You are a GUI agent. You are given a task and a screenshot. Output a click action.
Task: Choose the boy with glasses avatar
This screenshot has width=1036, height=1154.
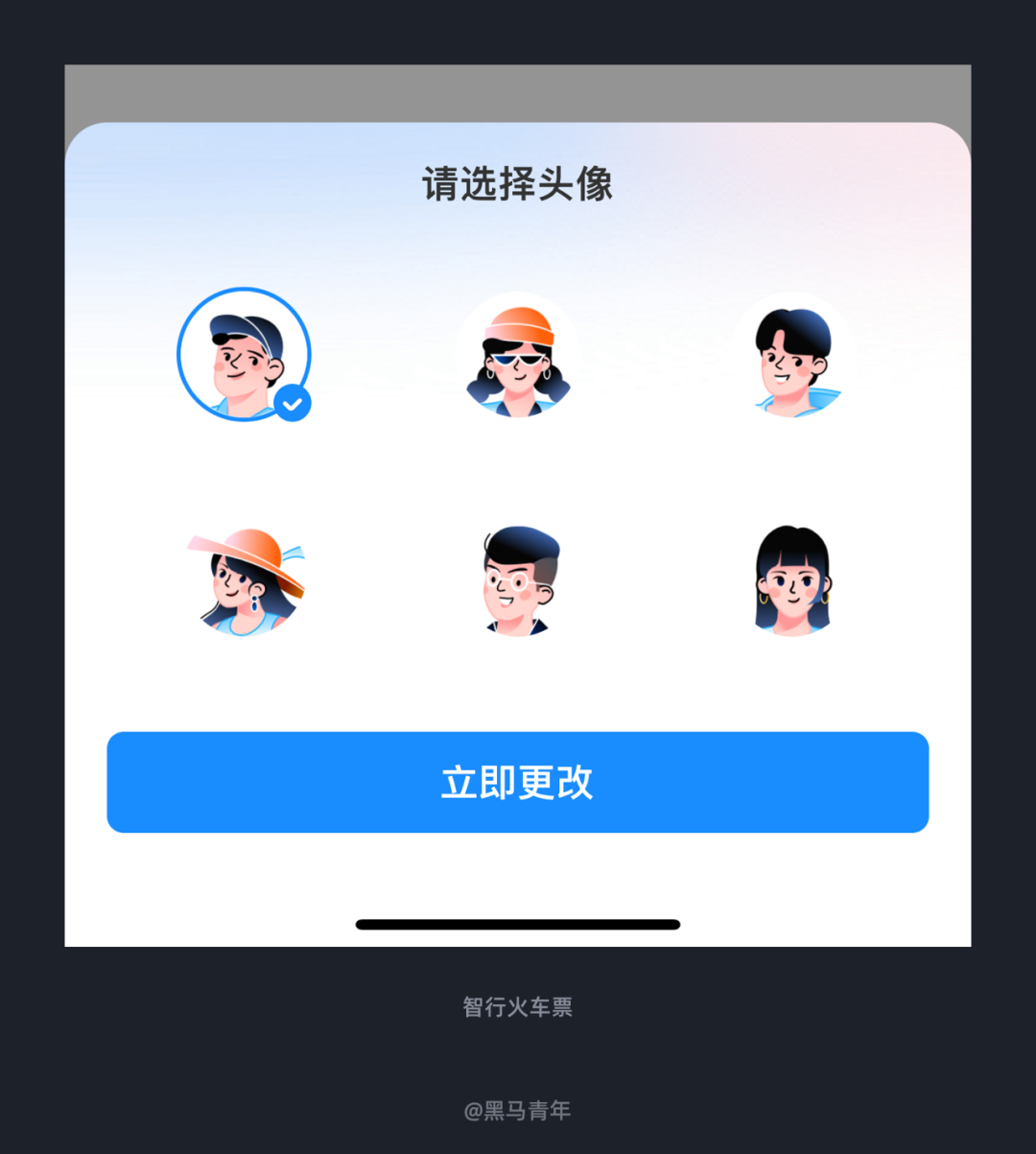click(x=518, y=581)
